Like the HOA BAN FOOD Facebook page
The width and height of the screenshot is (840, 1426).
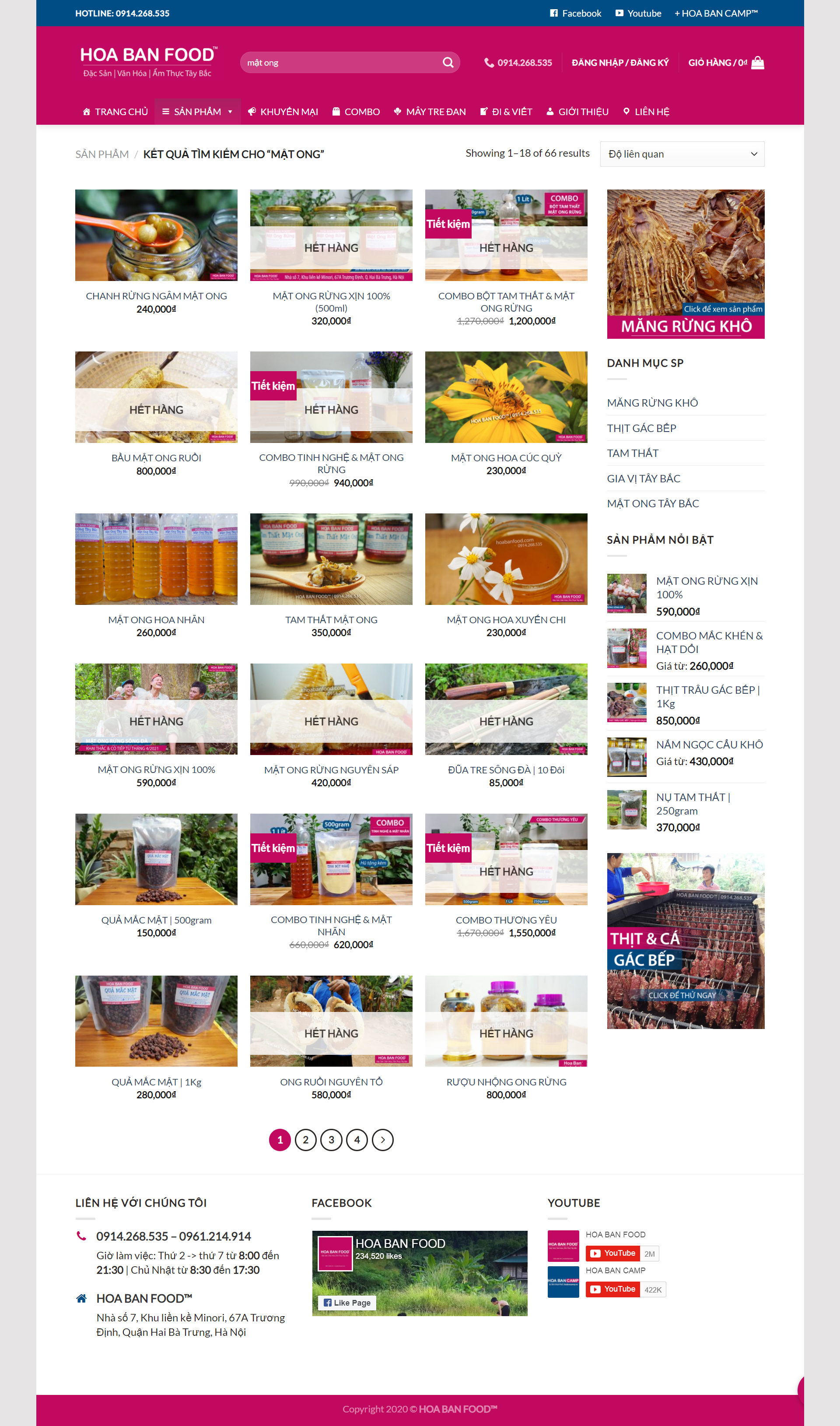click(346, 1302)
